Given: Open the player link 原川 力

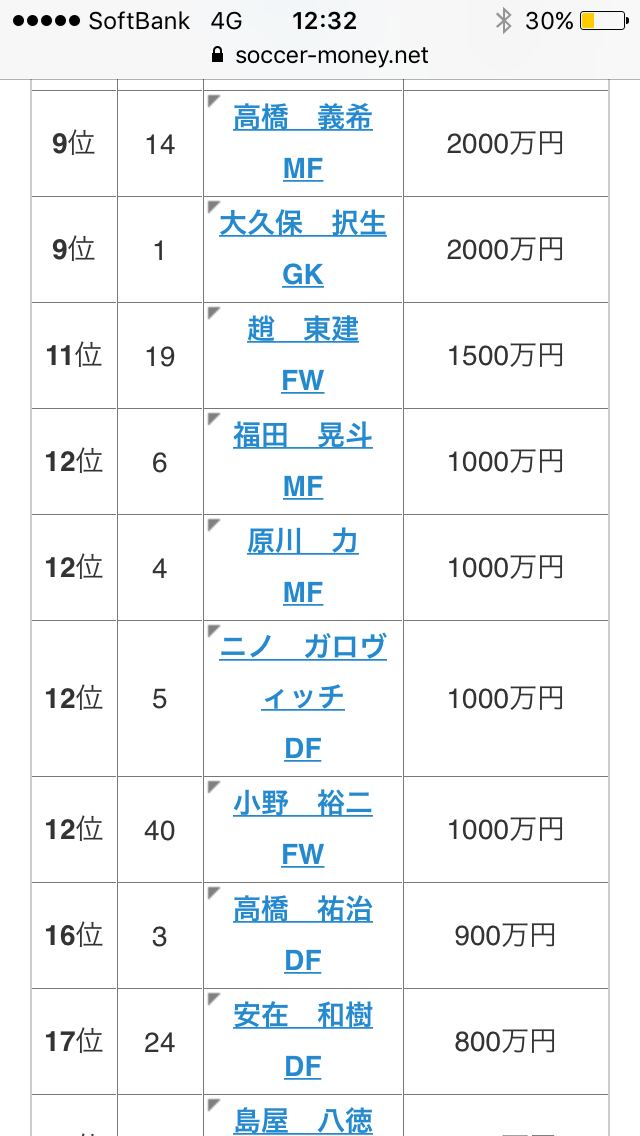Looking at the screenshot, I should coord(303,541).
